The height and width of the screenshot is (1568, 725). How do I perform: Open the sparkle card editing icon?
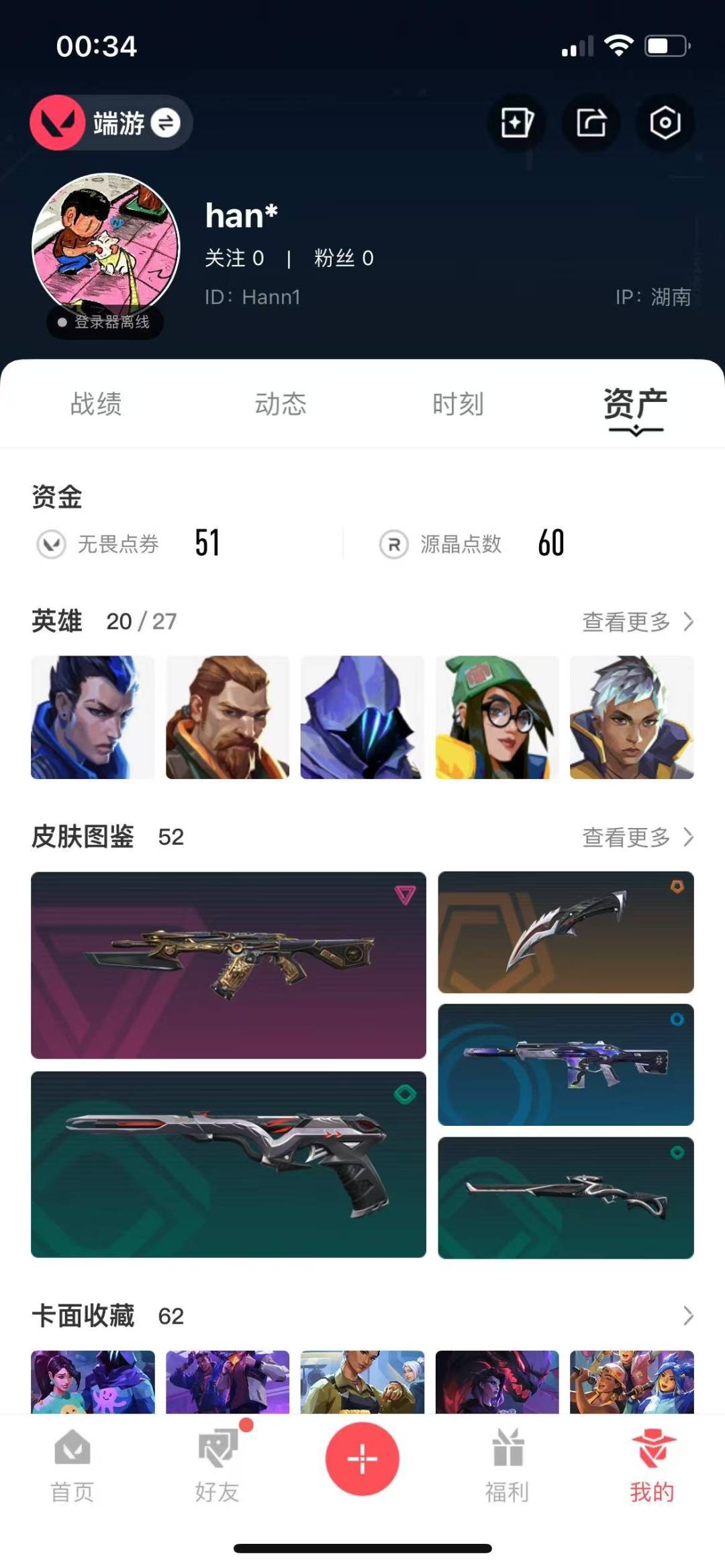(x=516, y=123)
